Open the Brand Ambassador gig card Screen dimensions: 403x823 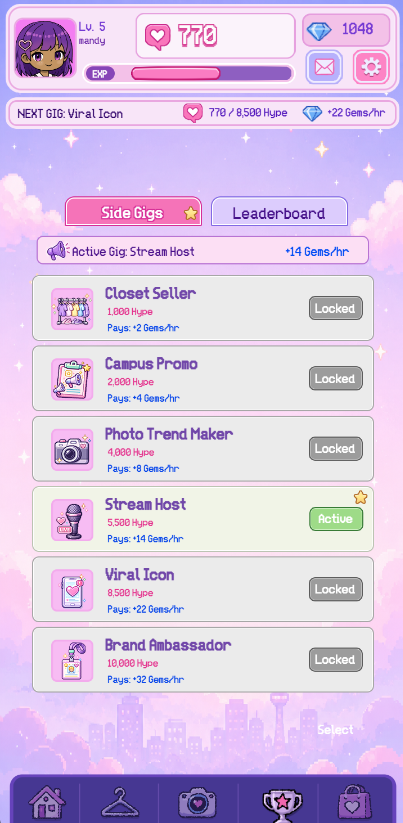click(203, 660)
